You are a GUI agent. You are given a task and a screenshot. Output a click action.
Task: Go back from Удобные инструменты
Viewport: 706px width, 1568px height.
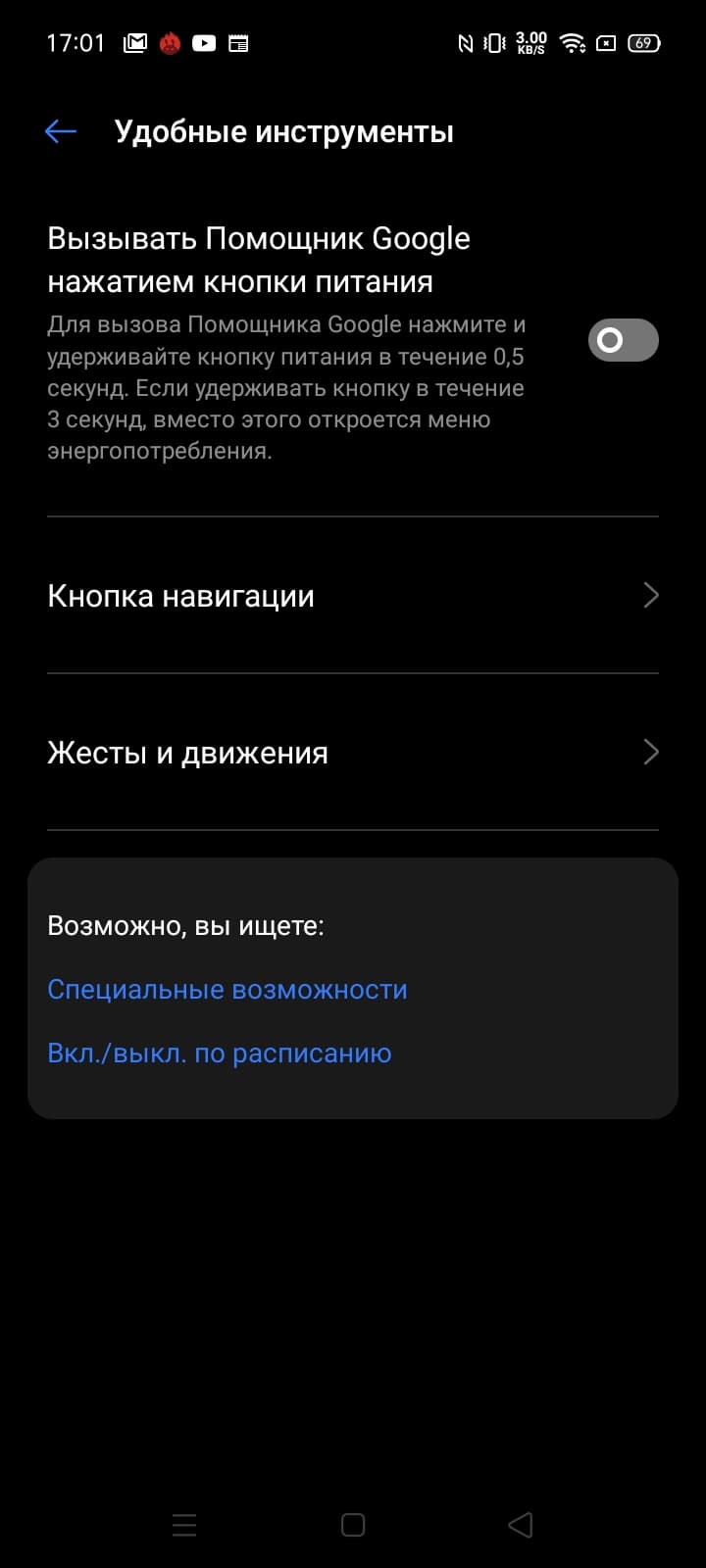61,132
